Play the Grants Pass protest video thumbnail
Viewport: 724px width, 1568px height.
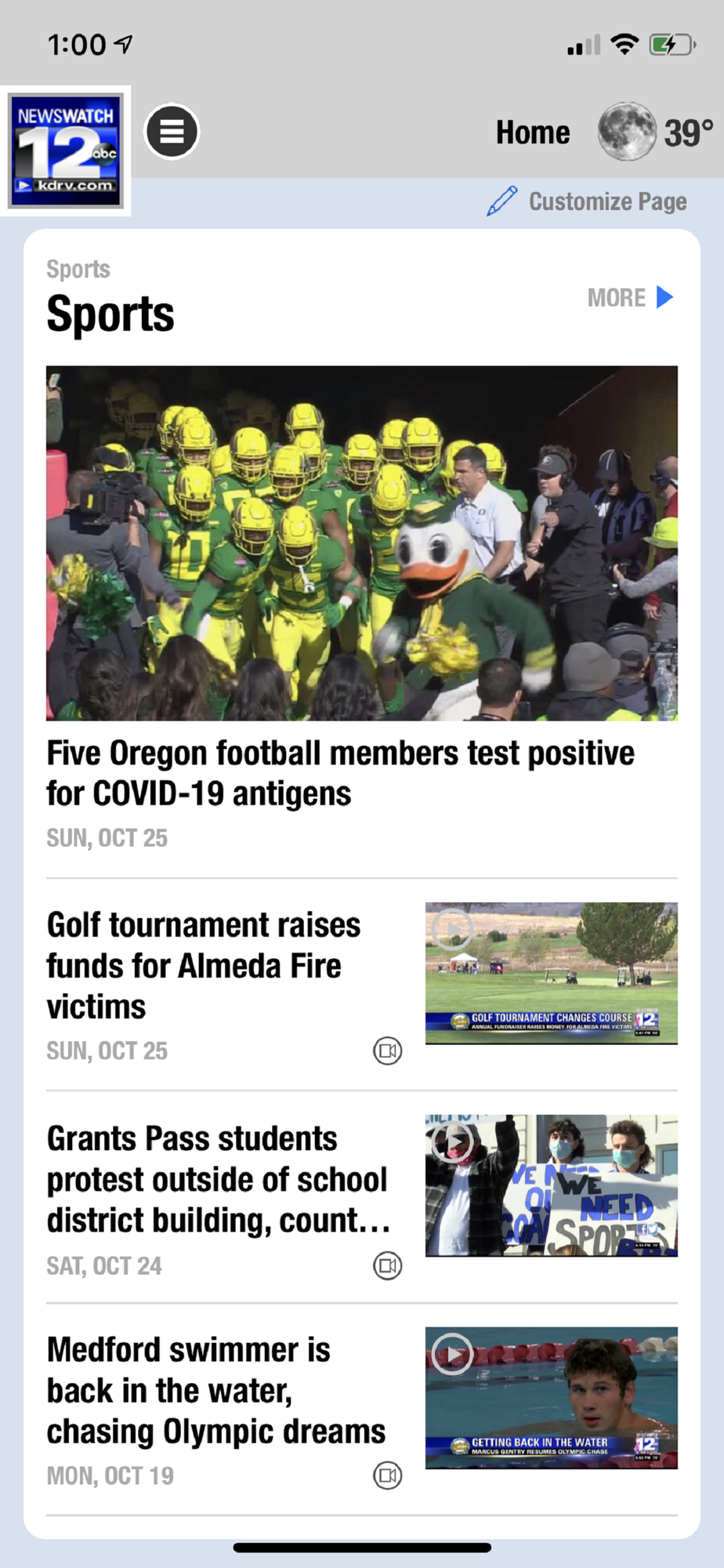(x=551, y=1185)
